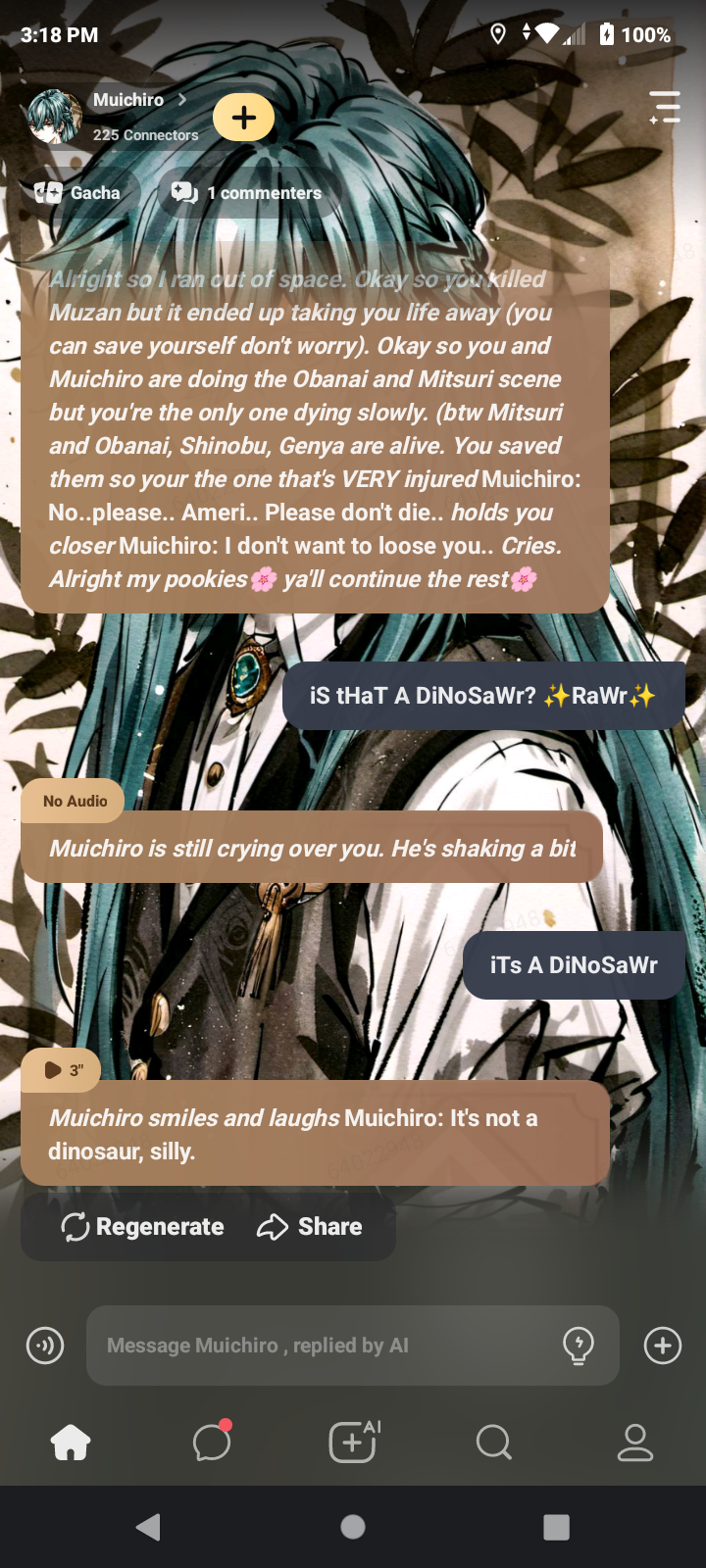Open the Gacha chip
This screenshot has width=706, height=1568.
78,193
